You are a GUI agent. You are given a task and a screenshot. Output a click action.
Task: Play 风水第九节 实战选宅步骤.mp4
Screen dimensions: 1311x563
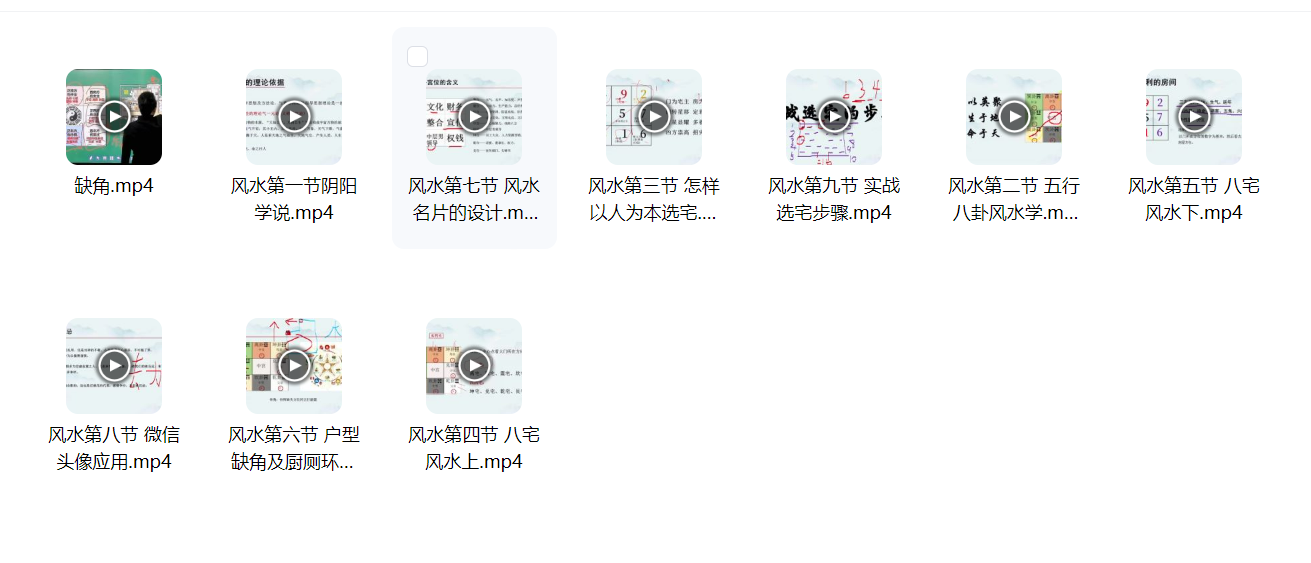[834, 117]
